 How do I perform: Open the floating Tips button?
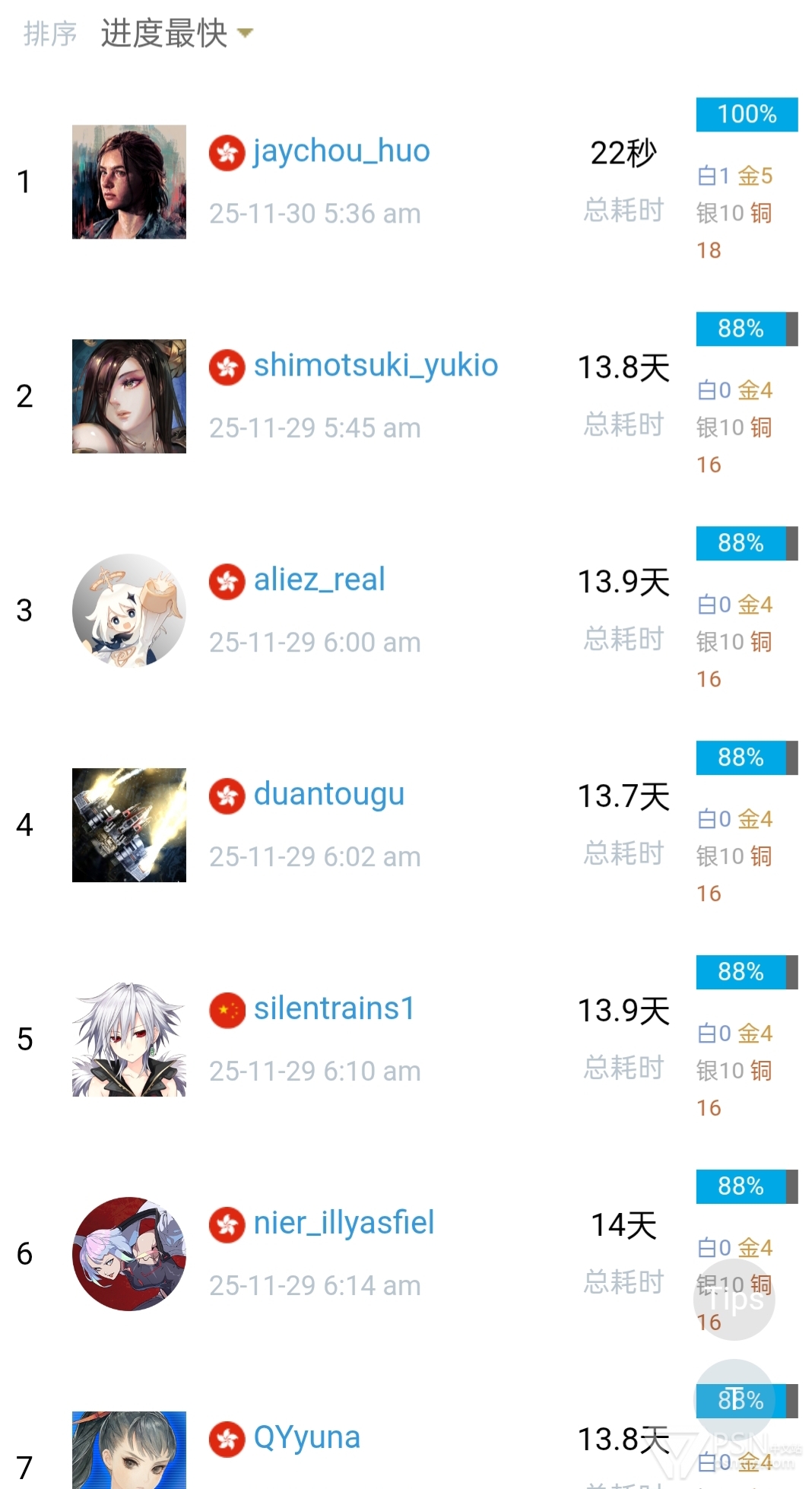734,1300
